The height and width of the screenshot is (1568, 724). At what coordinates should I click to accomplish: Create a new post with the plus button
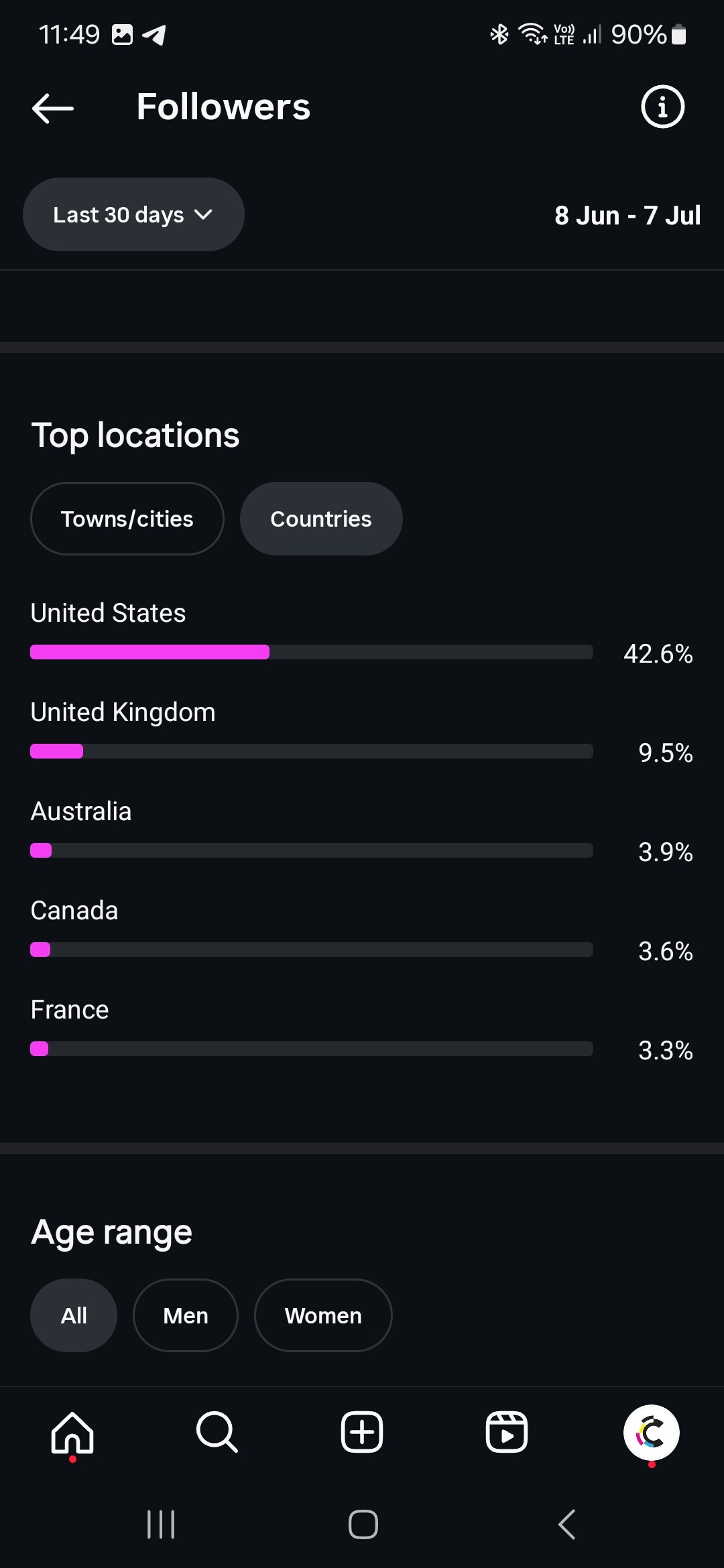click(x=362, y=1433)
